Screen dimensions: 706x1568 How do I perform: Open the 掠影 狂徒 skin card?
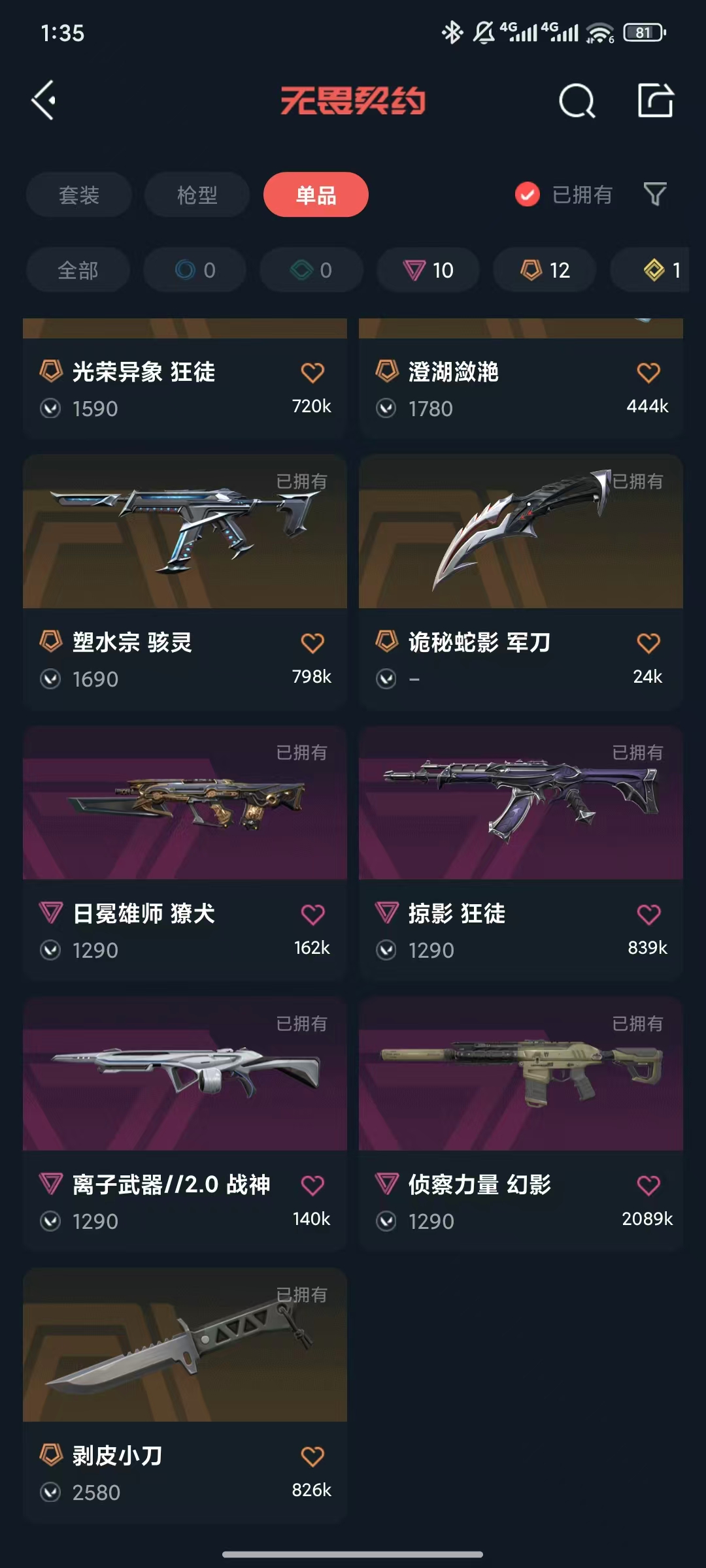521,853
